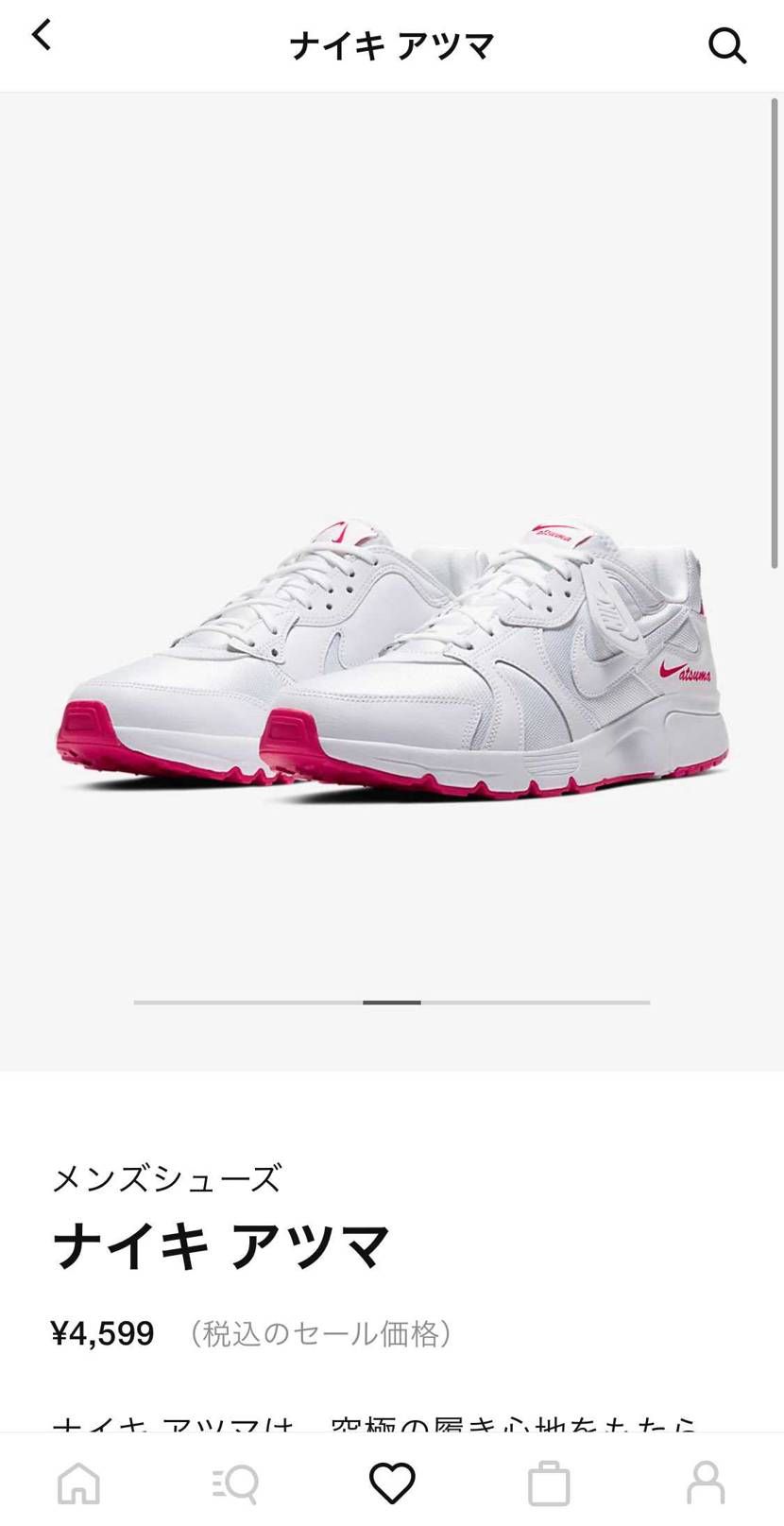Switch to the Profile tab

(706, 1483)
